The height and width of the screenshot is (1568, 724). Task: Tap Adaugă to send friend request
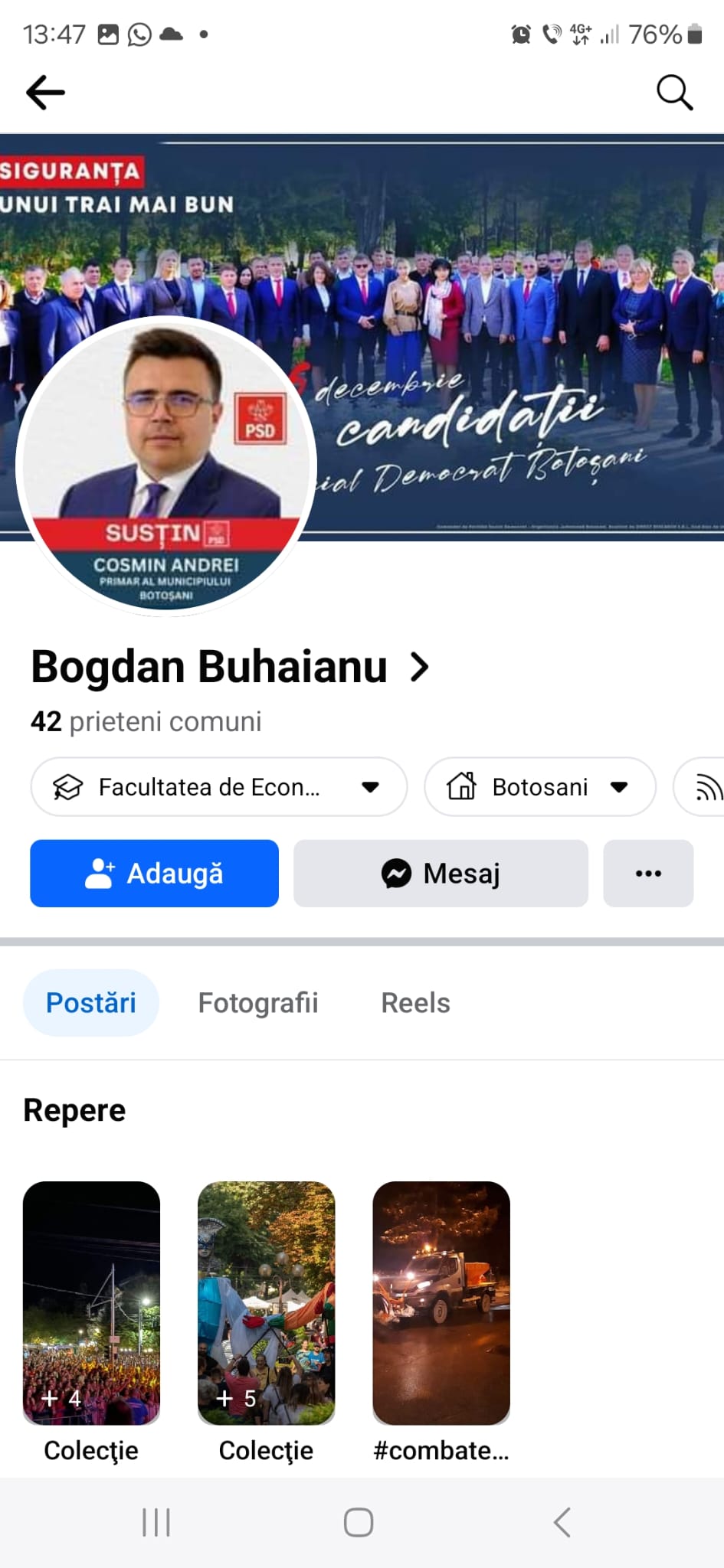[154, 874]
